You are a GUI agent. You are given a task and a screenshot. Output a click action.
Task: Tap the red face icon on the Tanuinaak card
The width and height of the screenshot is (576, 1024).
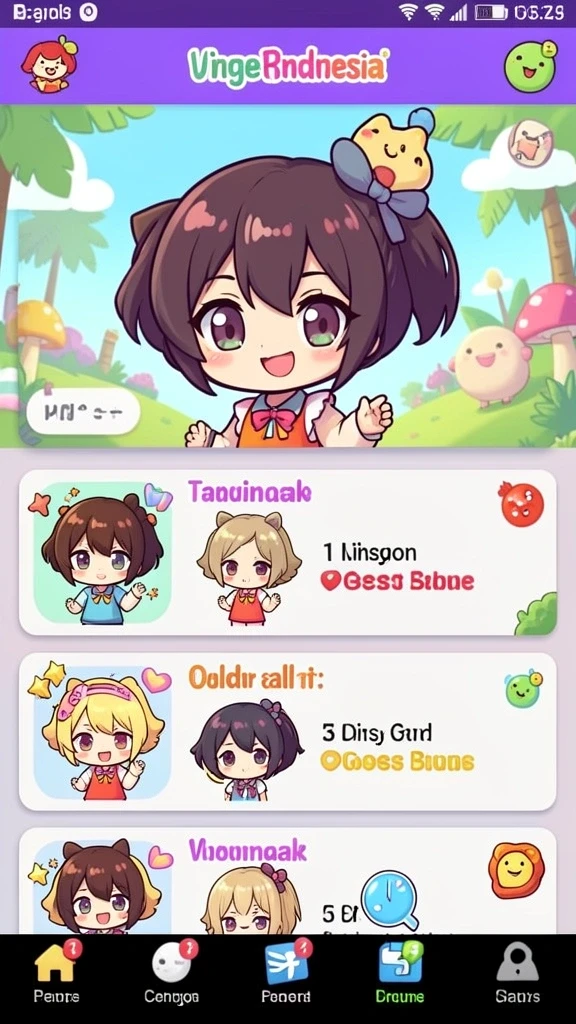tap(521, 504)
